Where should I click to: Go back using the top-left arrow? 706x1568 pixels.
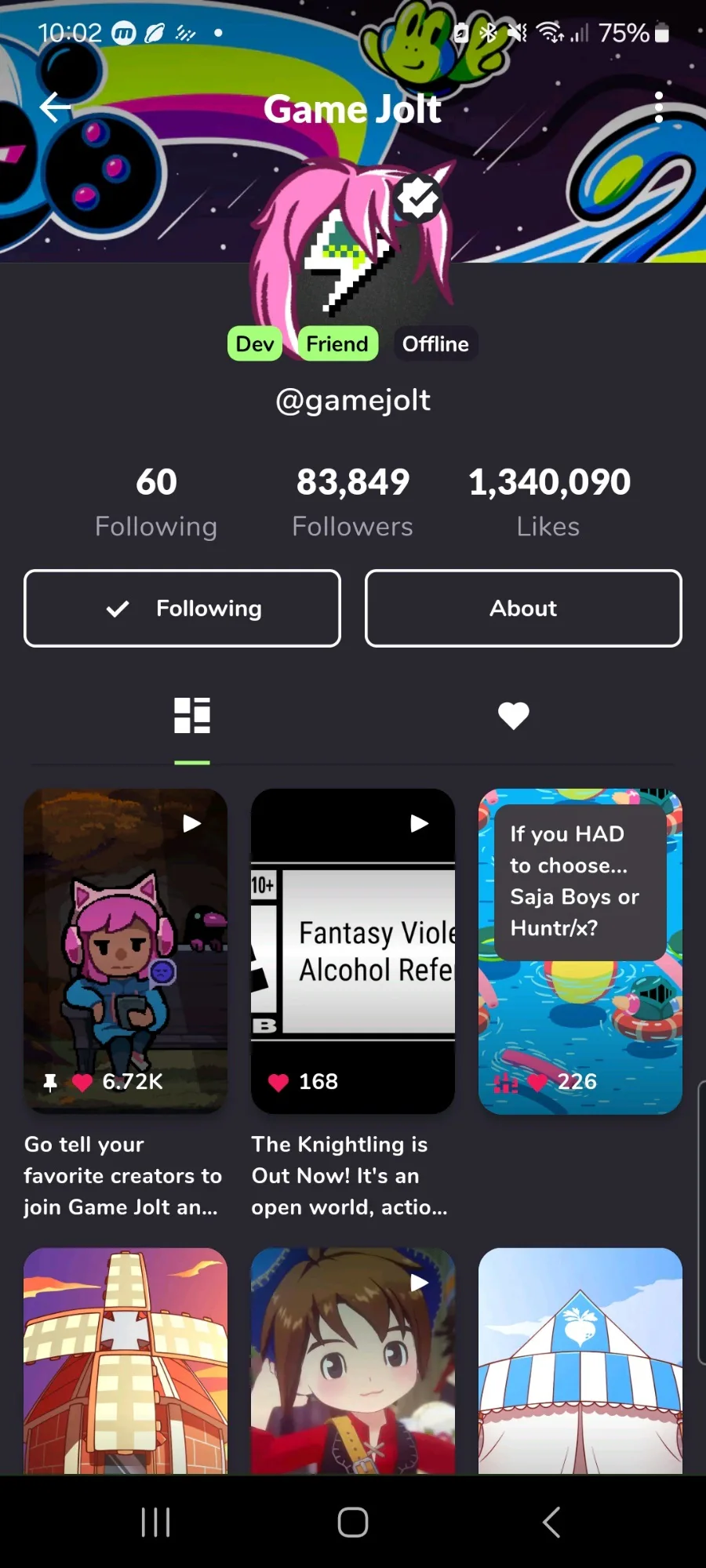click(x=55, y=107)
